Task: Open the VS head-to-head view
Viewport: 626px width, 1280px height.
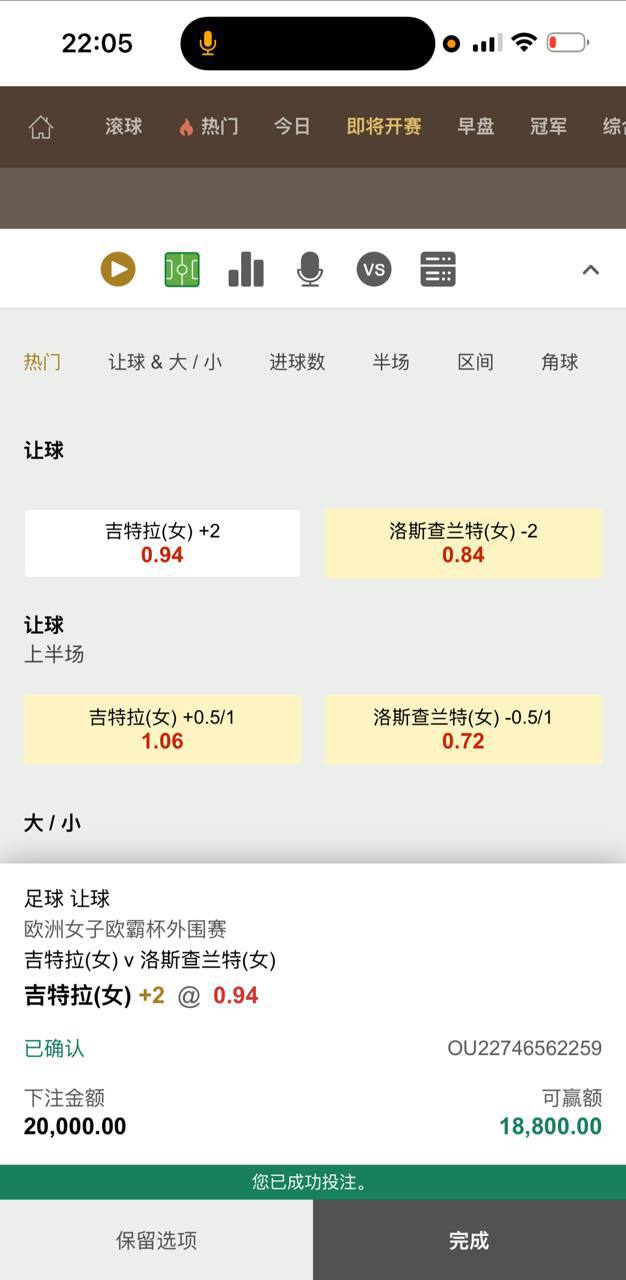Action: pos(374,269)
